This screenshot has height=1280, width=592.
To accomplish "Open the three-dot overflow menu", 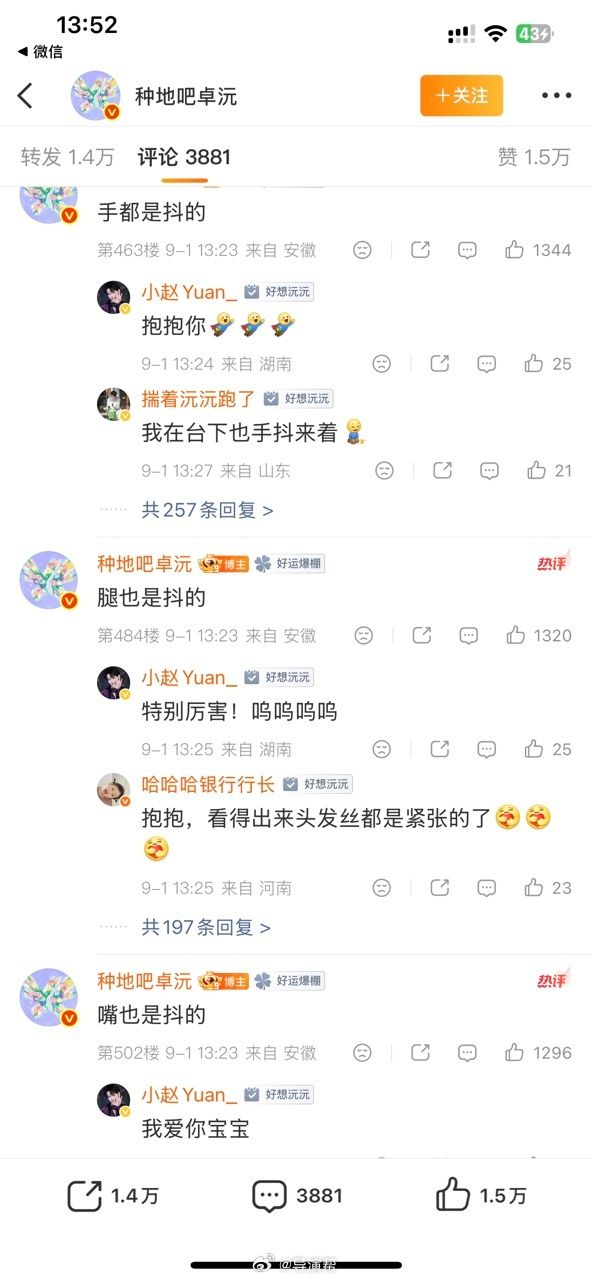I will coord(556,96).
